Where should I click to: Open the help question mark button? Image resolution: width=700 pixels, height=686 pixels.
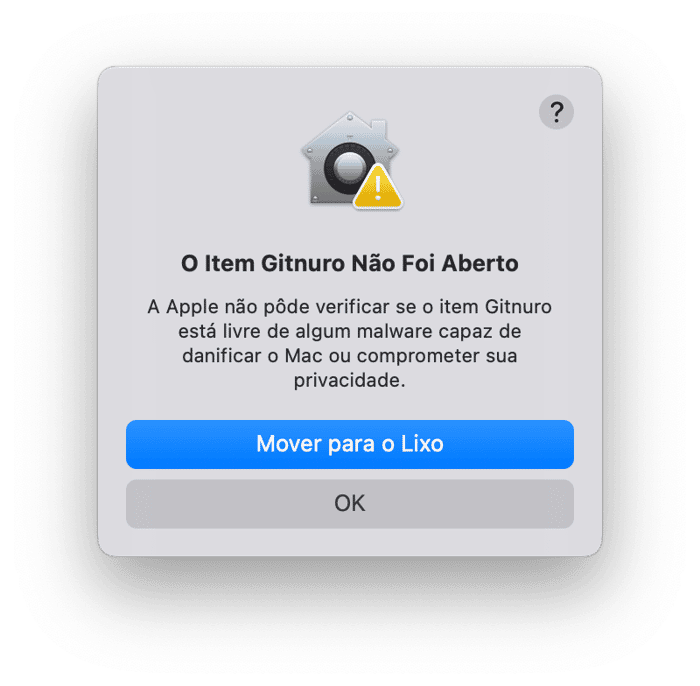556,111
